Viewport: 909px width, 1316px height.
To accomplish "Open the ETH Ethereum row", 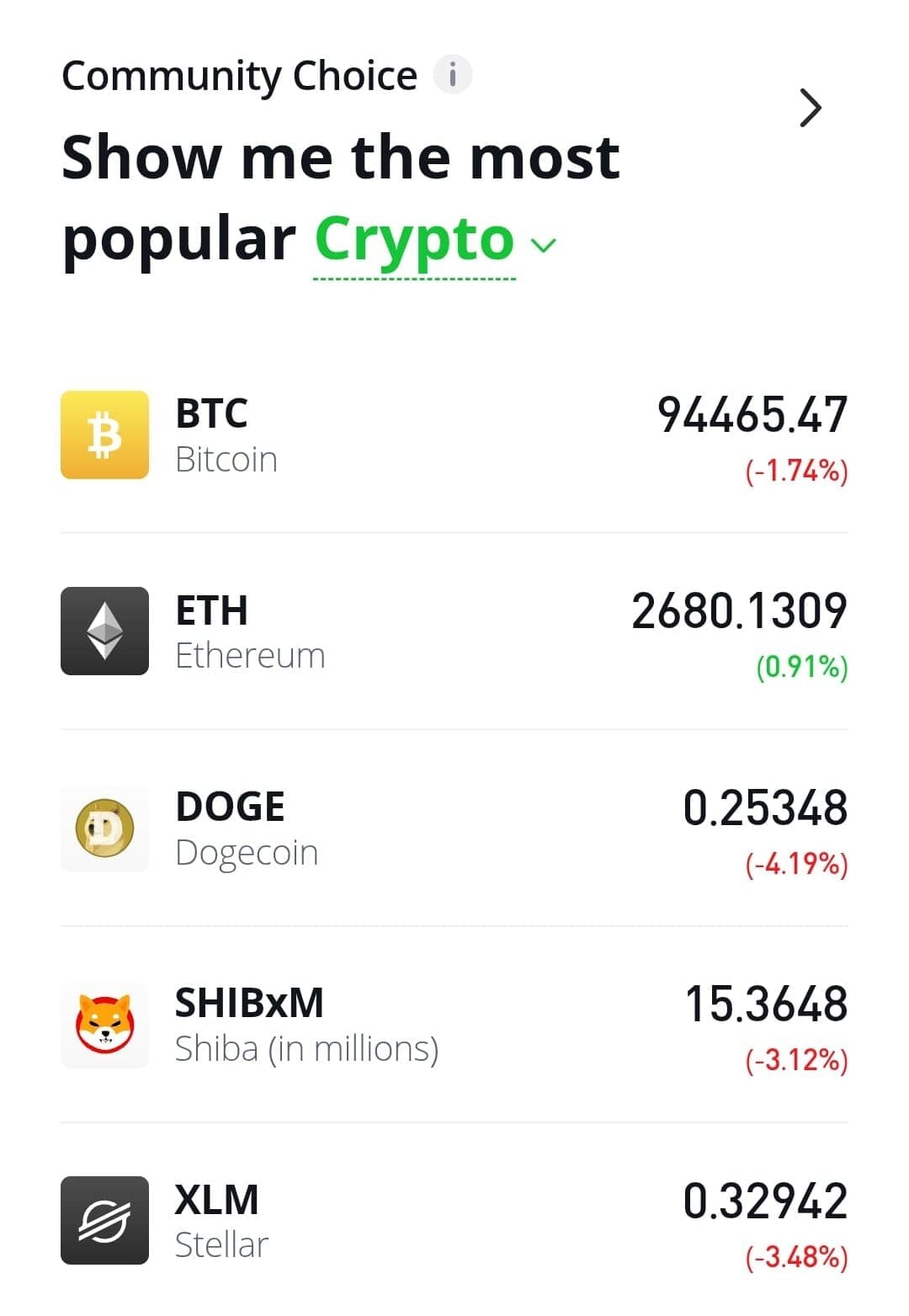I will (454, 631).
